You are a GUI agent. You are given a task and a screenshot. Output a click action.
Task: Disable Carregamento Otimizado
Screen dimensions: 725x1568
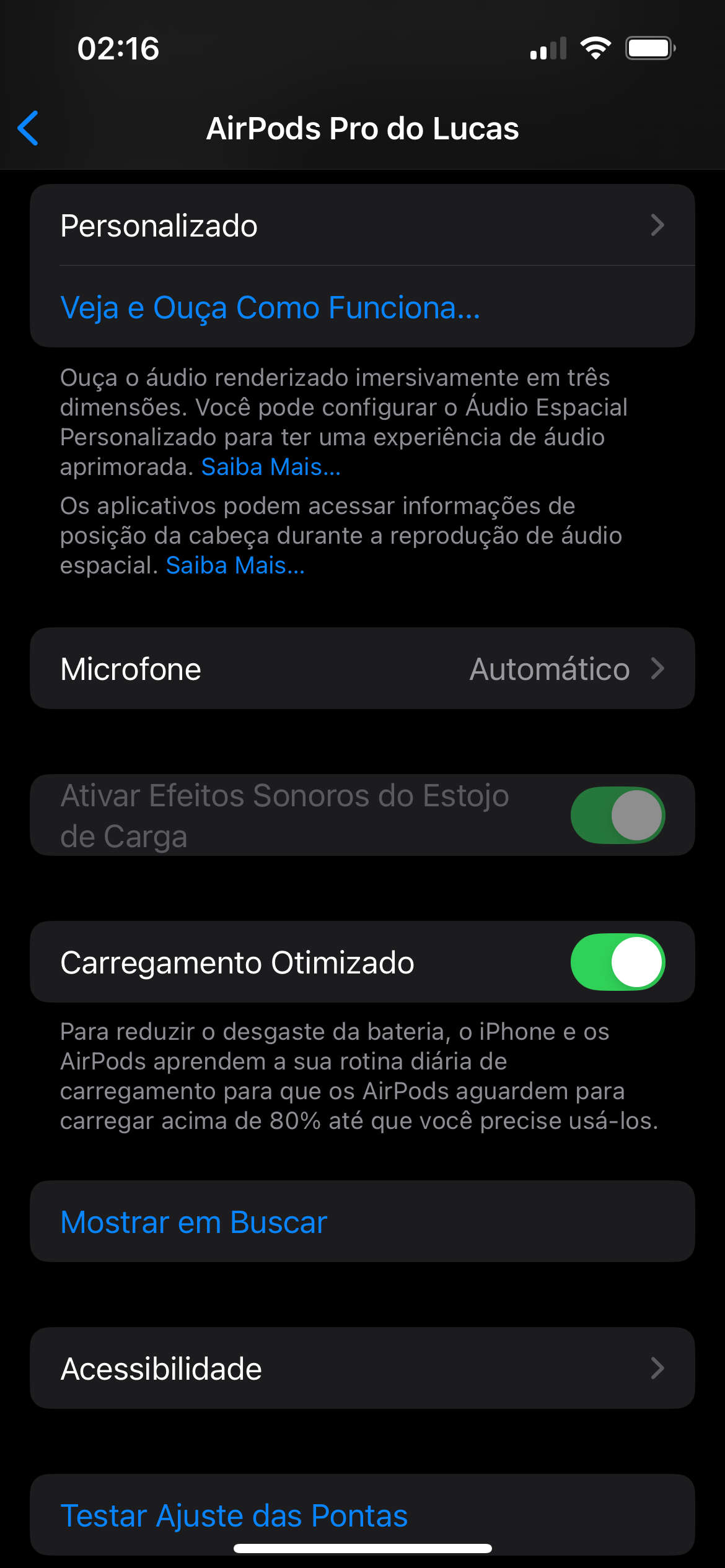[x=617, y=962]
